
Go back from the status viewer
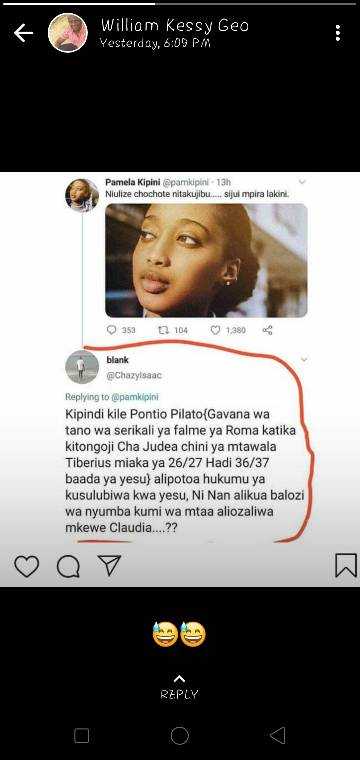24,33
